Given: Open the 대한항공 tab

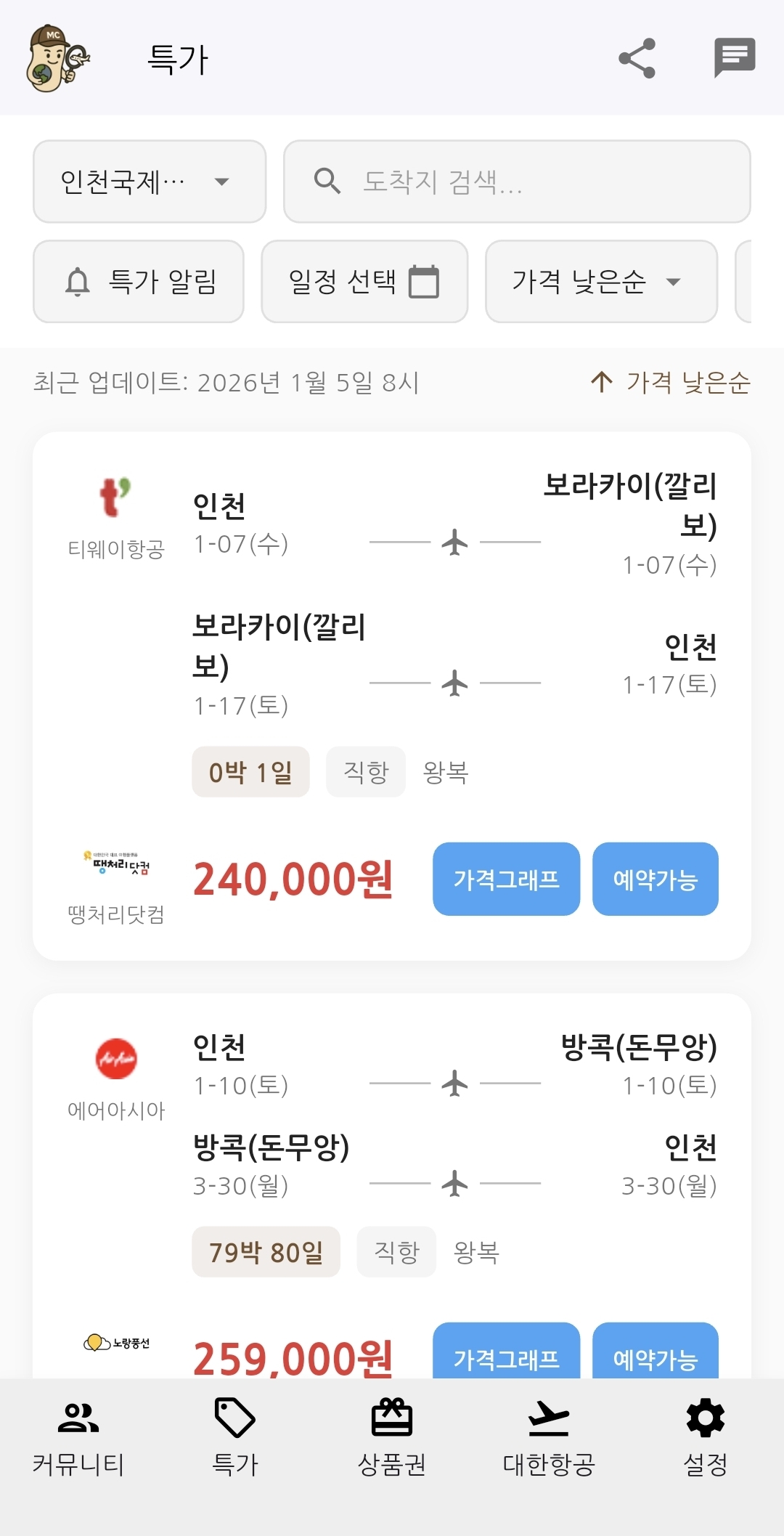Looking at the screenshot, I should click(549, 1438).
